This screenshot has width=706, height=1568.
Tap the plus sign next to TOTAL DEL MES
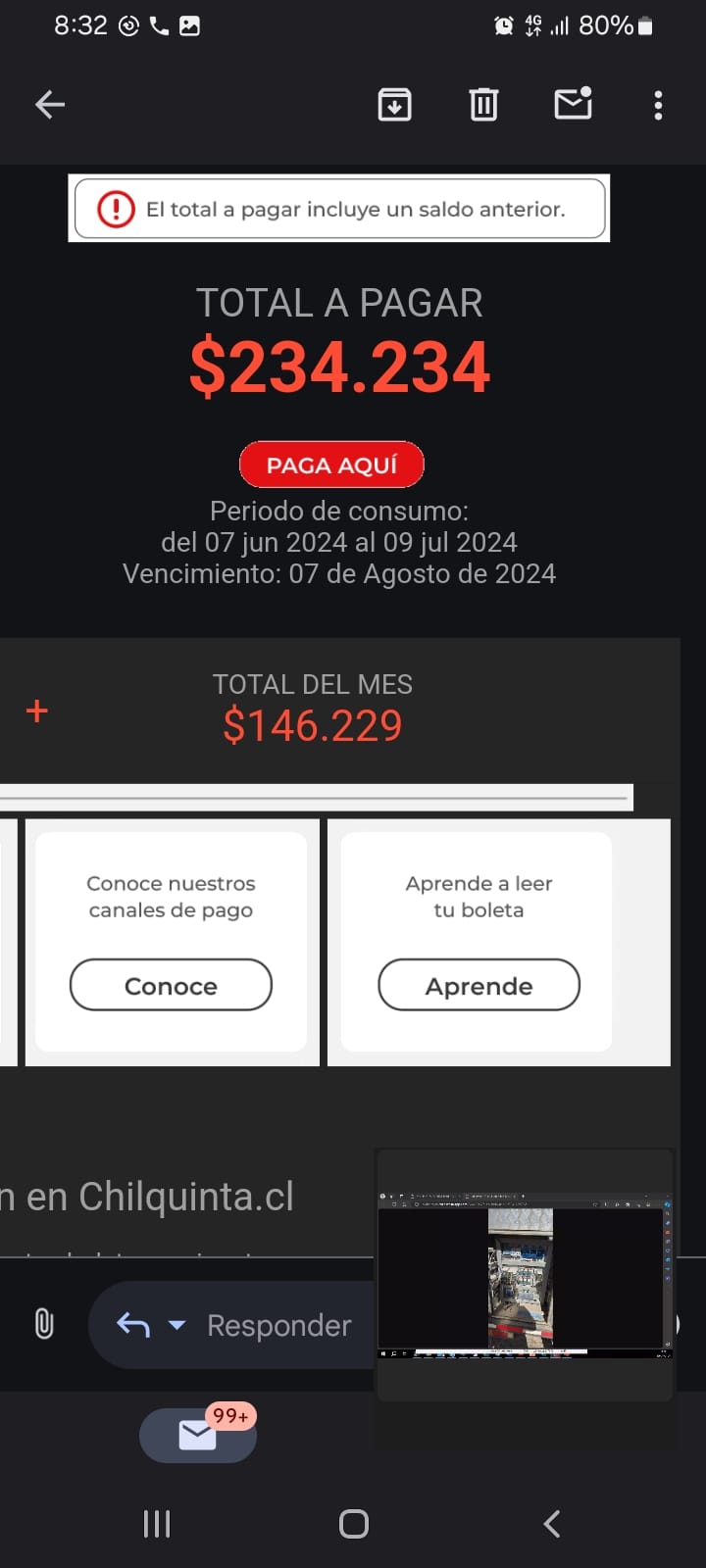36,711
